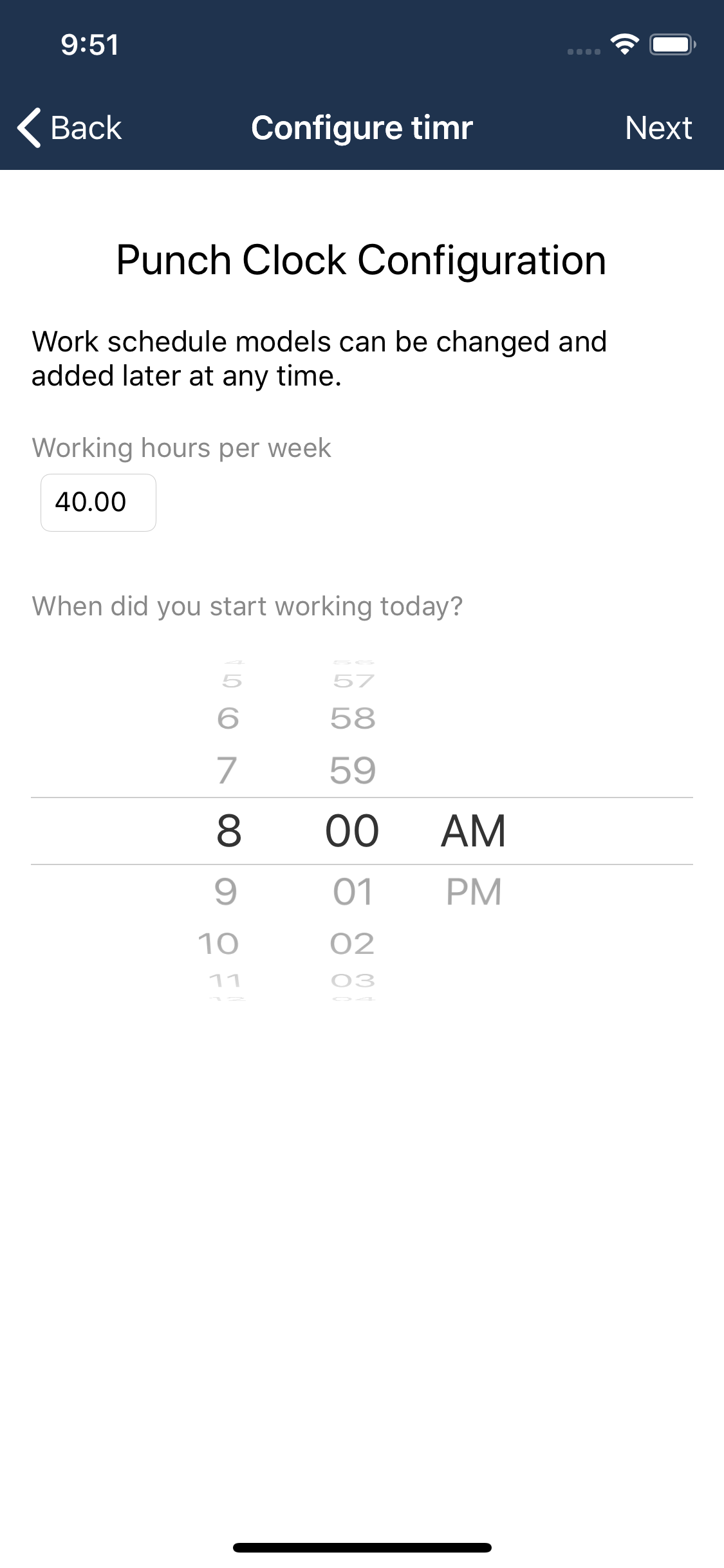
Task: Select PM in the time picker
Action: point(474,892)
